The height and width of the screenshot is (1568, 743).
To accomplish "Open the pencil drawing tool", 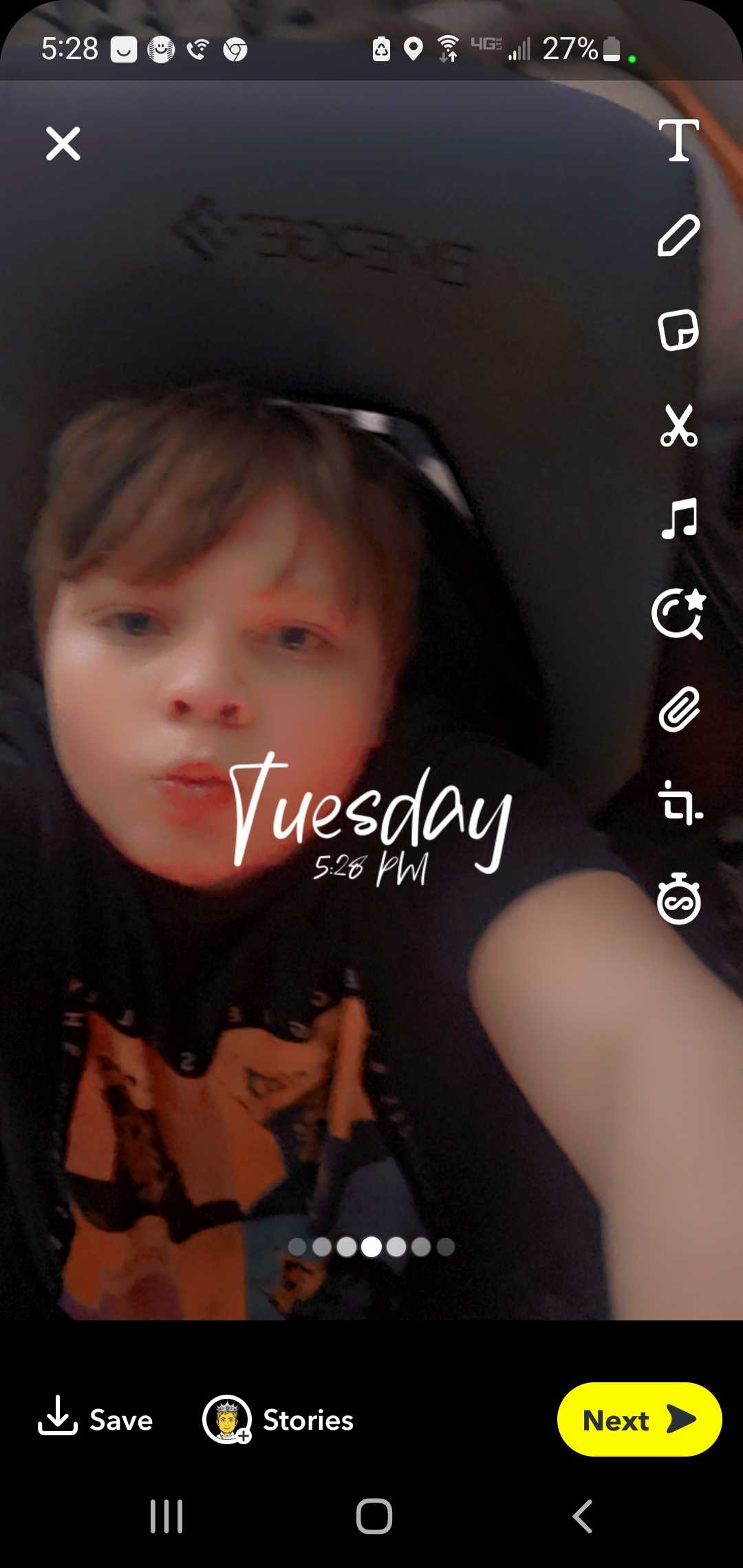I will click(678, 235).
